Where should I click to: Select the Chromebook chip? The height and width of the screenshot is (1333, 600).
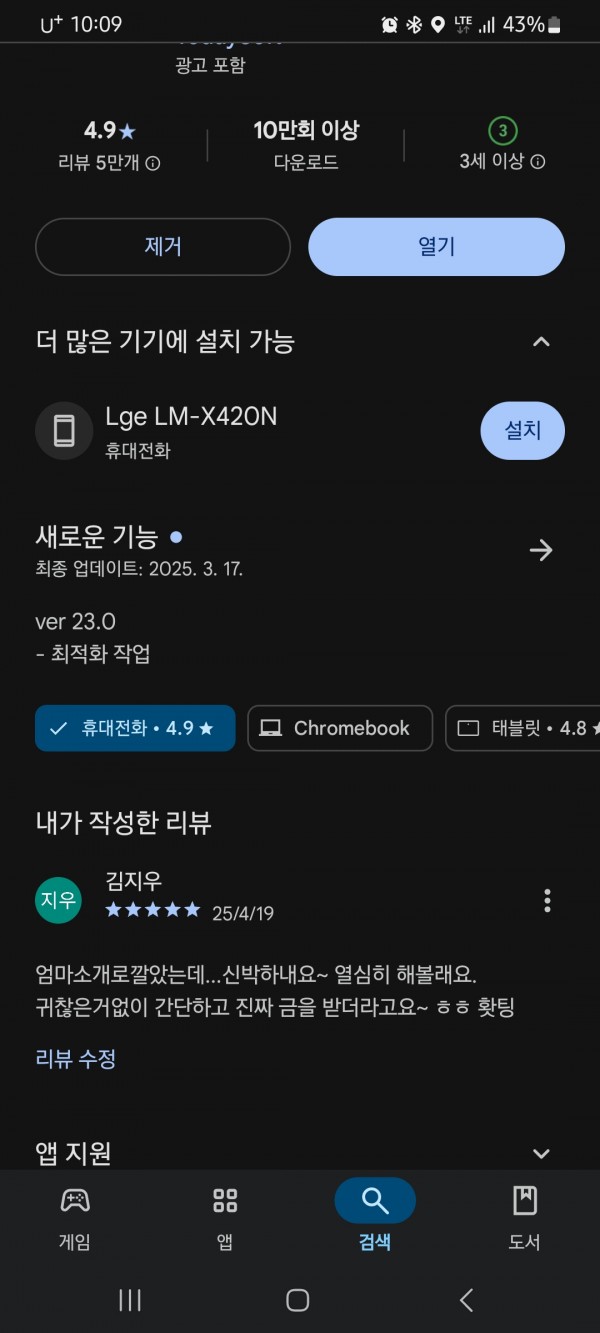pyautogui.click(x=340, y=728)
